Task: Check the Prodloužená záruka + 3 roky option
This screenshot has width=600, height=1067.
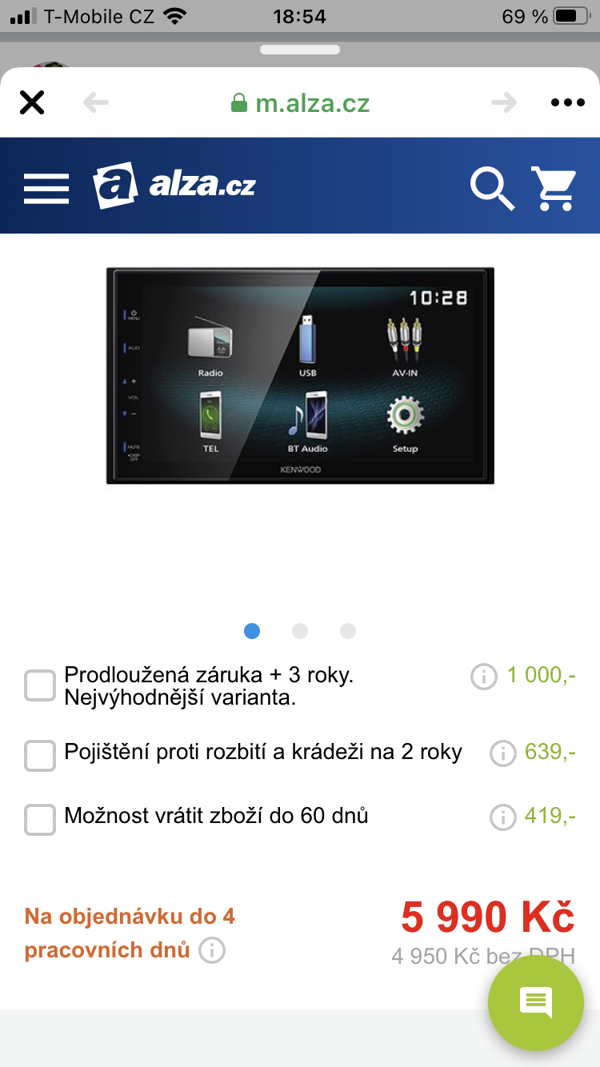Action: click(x=40, y=686)
